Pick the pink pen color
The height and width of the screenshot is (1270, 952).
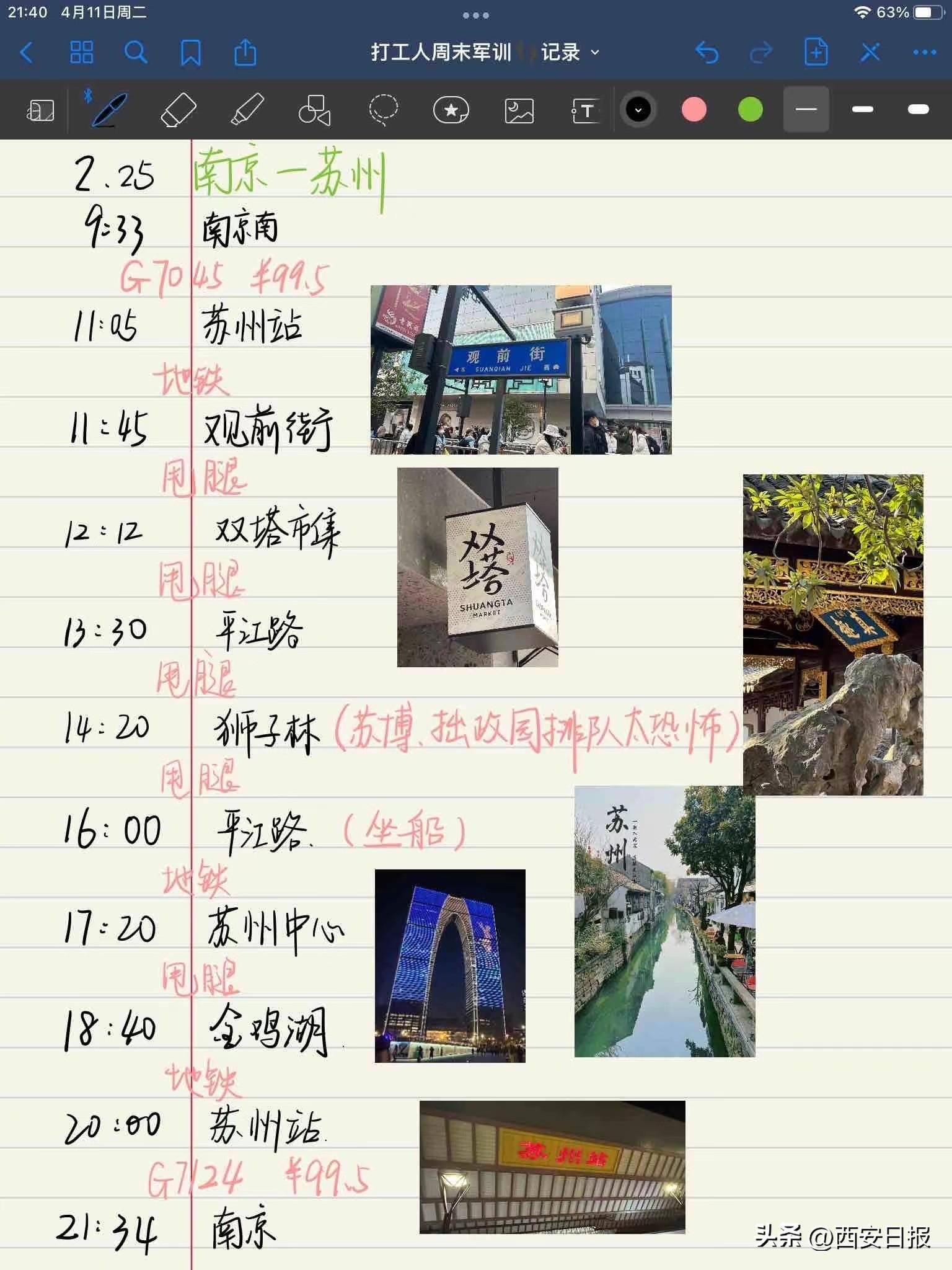pos(694,110)
